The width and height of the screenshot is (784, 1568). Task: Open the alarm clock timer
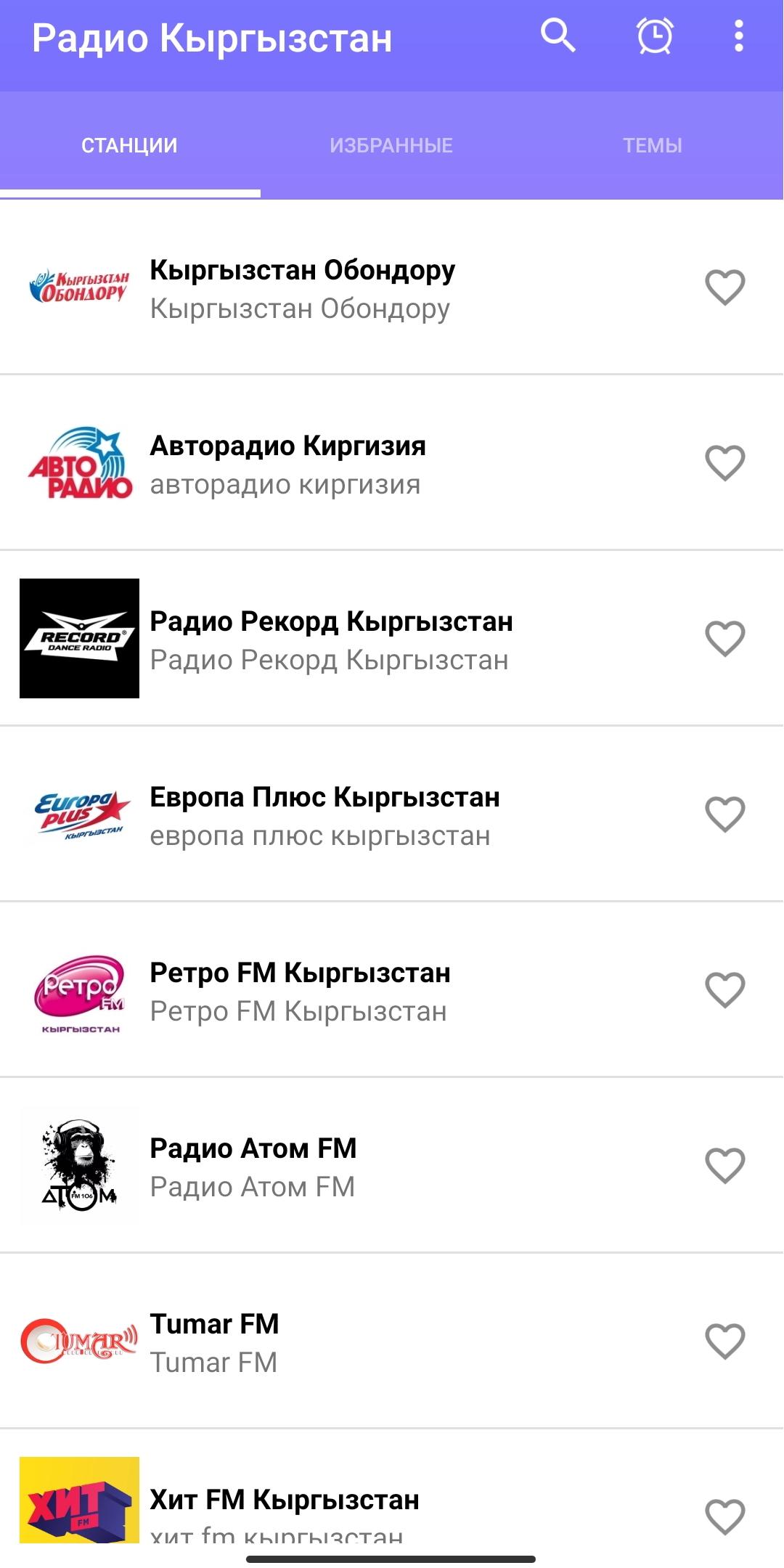pyautogui.click(x=655, y=36)
